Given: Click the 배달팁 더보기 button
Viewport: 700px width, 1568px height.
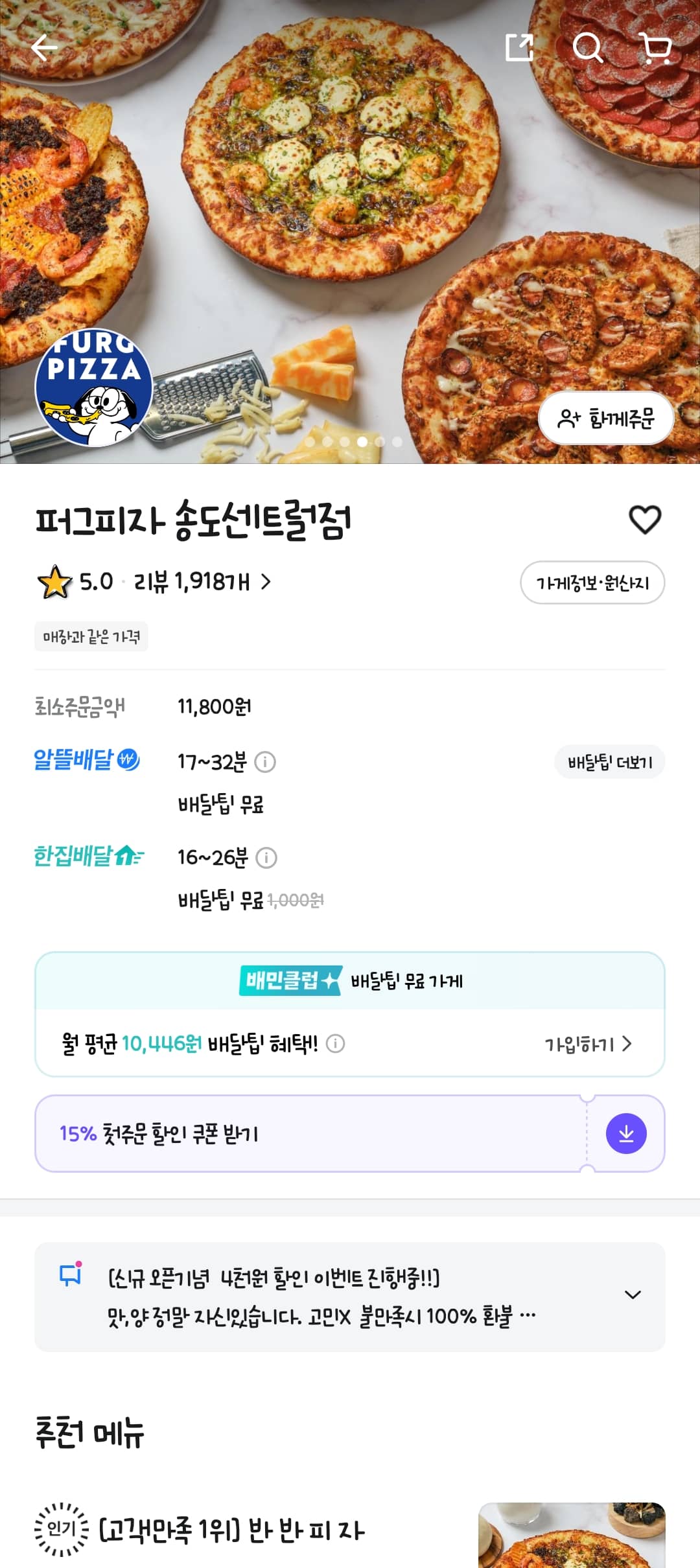Looking at the screenshot, I should coord(611,763).
